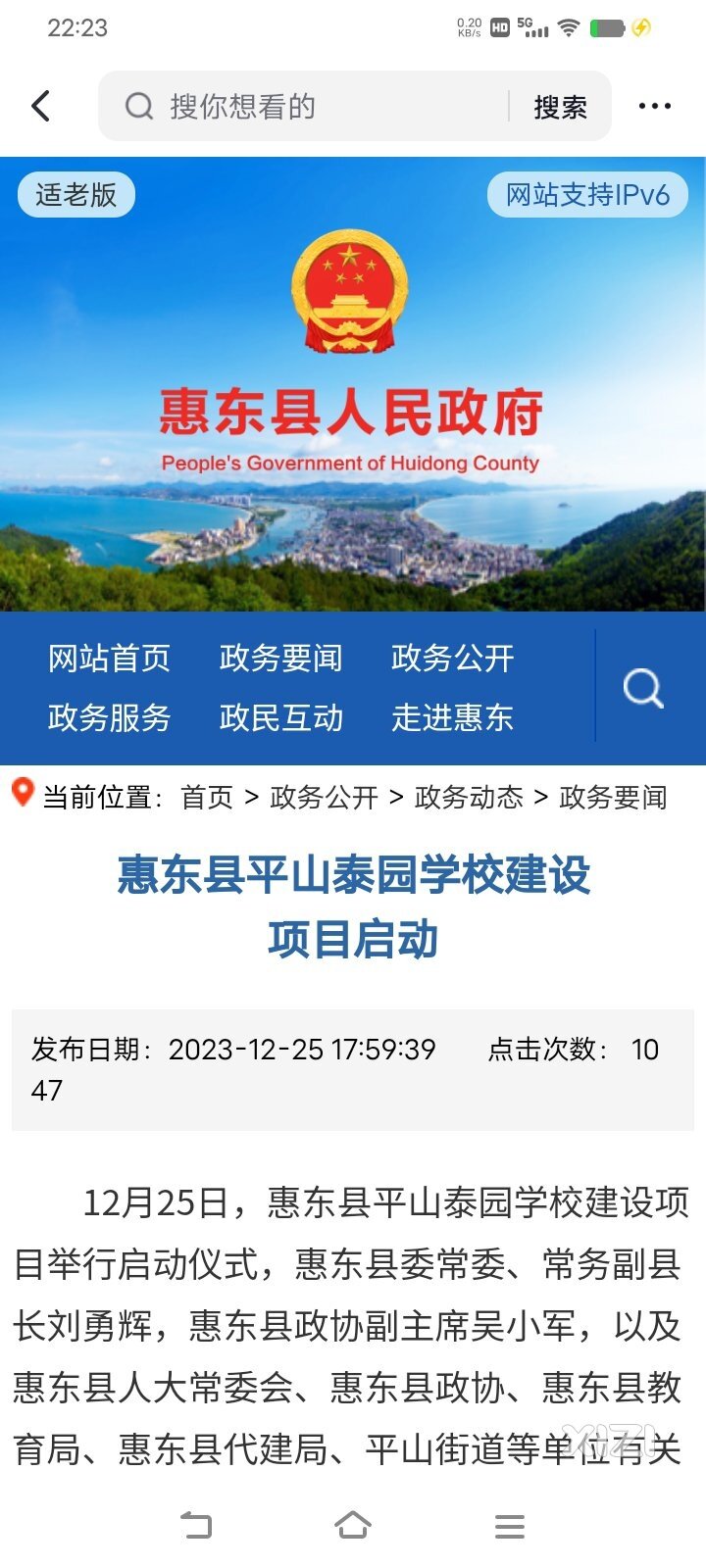This screenshot has width=706, height=1568.
Task: Follow the 政务动态 breadcrumb link
Action: point(469,798)
